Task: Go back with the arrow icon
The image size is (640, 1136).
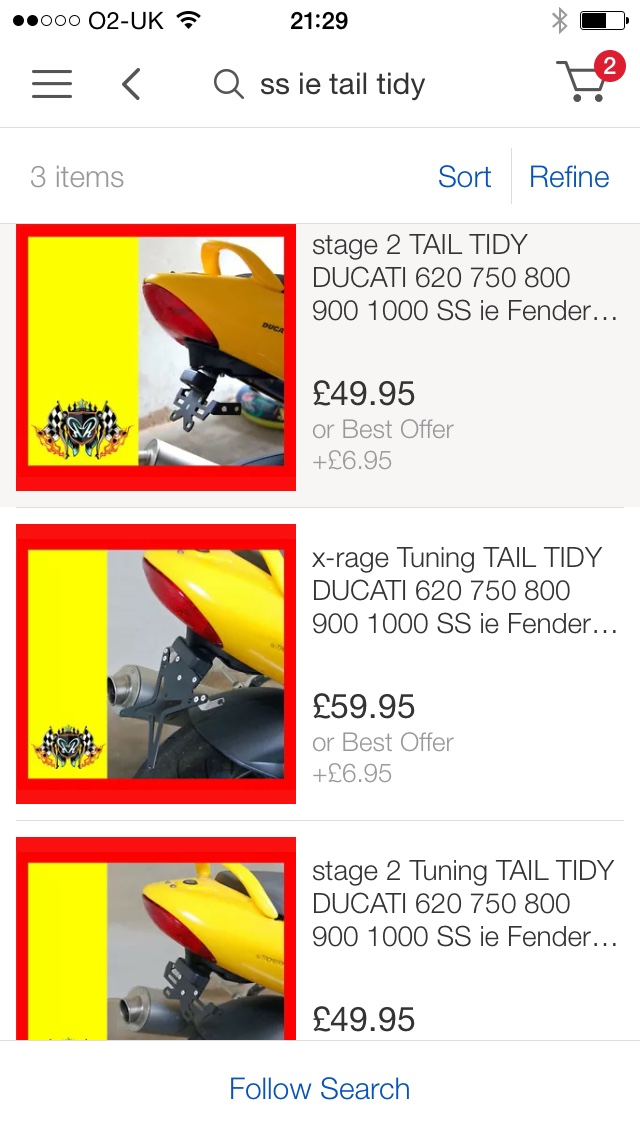Action: [x=131, y=84]
